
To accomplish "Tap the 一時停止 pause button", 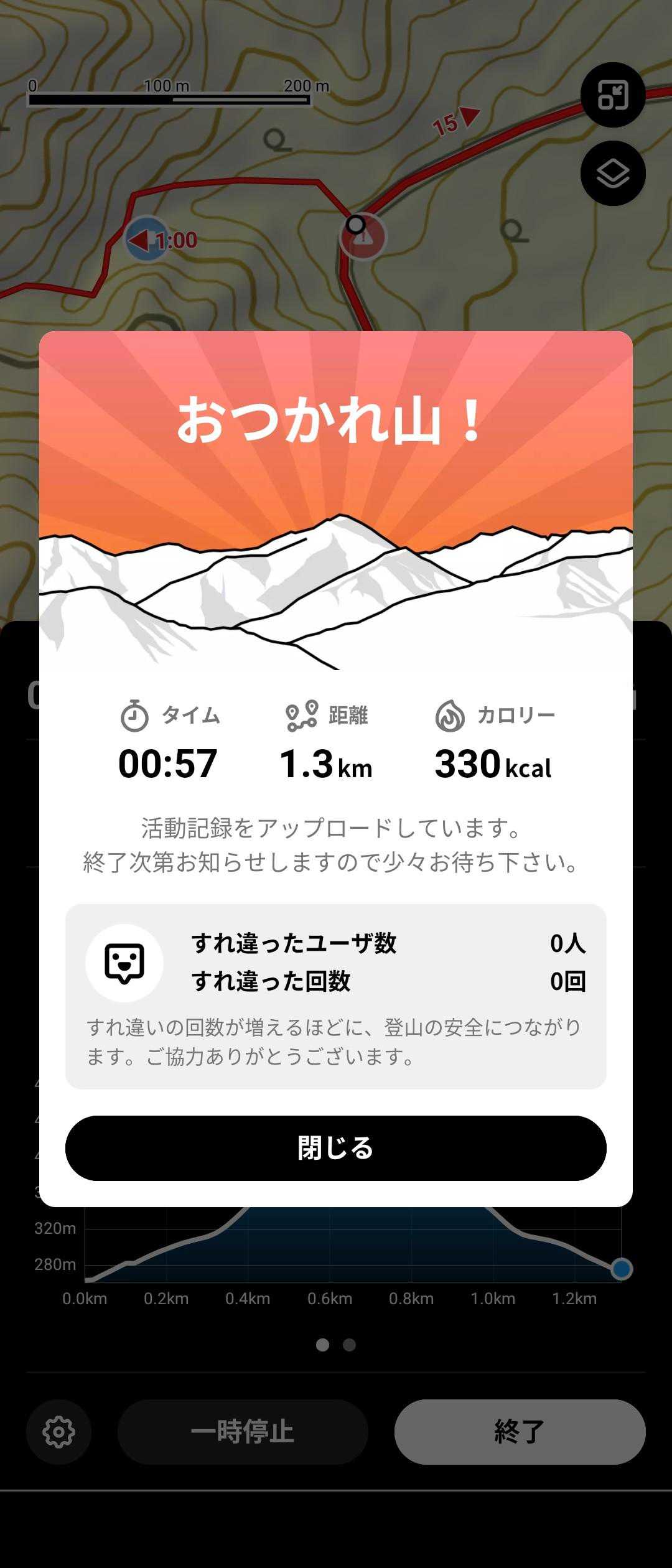I will (x=243, y=1432).
